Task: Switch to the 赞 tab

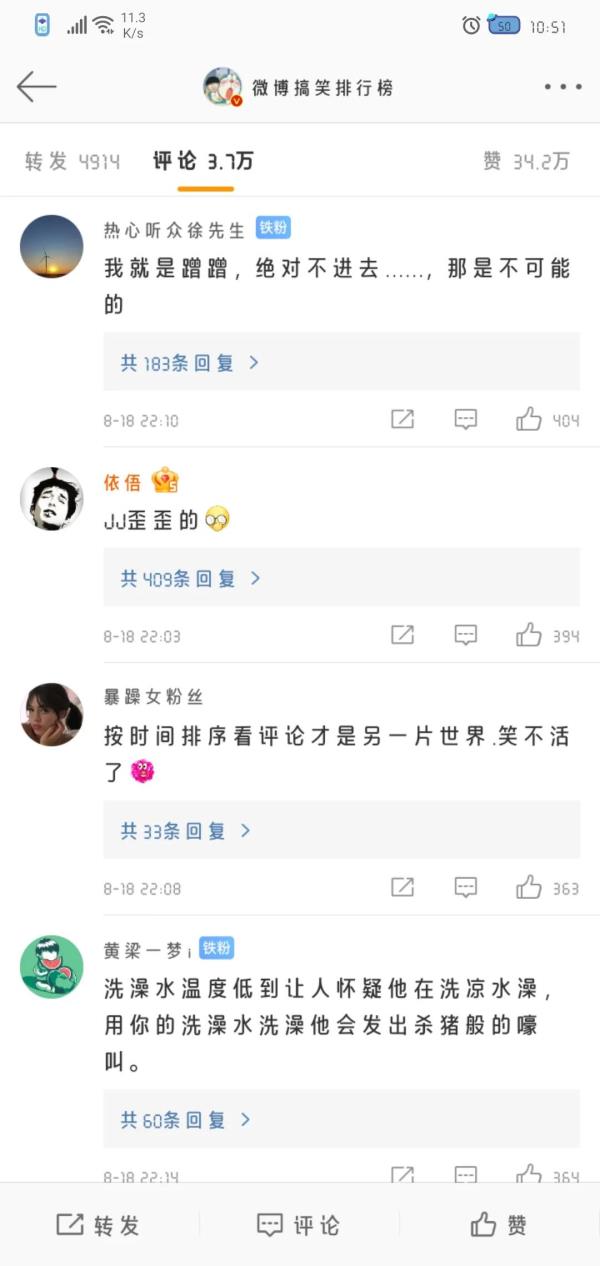Action: (x=526, y=161)
